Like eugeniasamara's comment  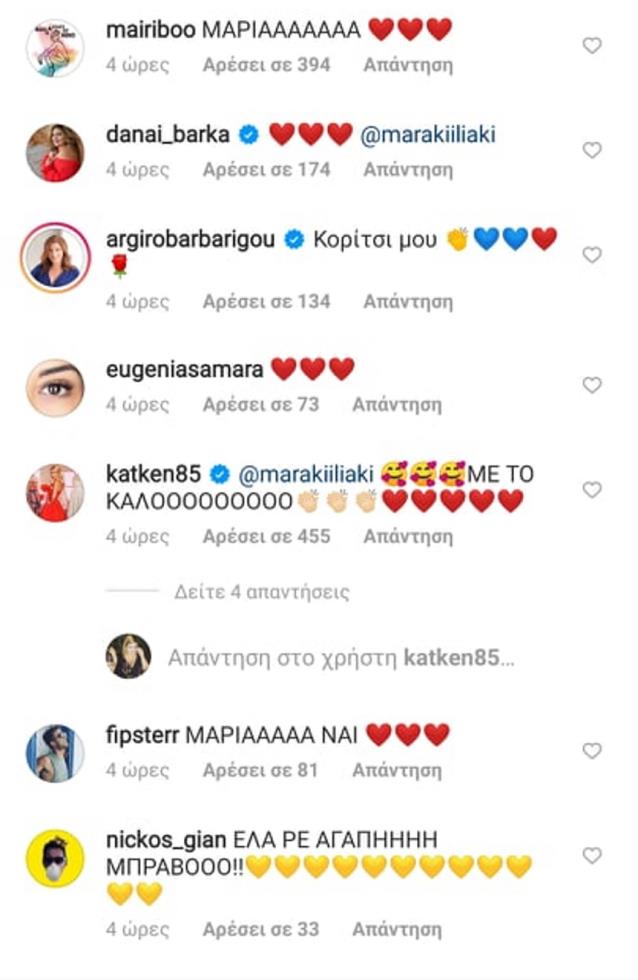coord(592,385)
